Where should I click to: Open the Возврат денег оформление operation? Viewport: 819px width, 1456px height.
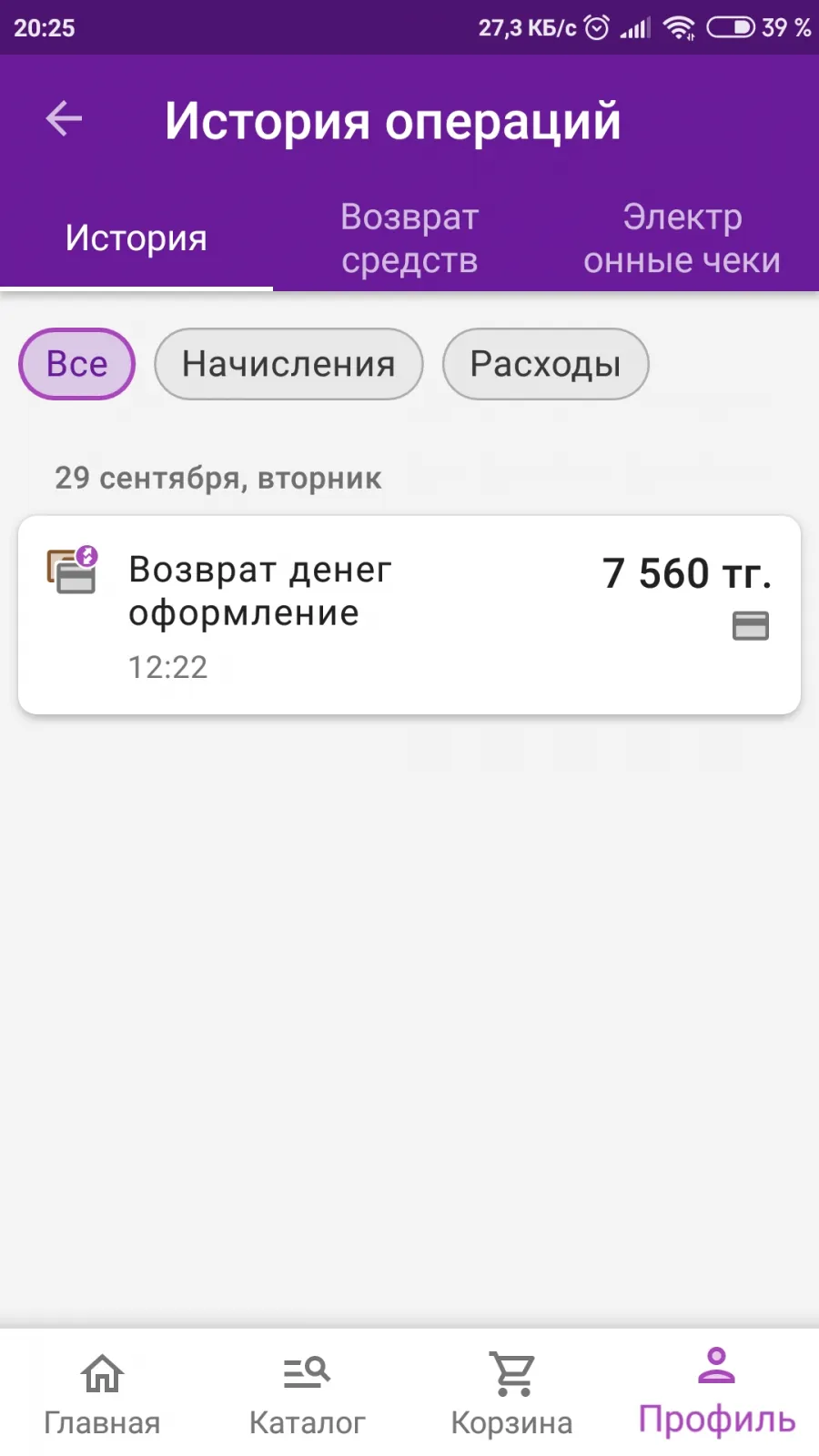coord(409,615)
